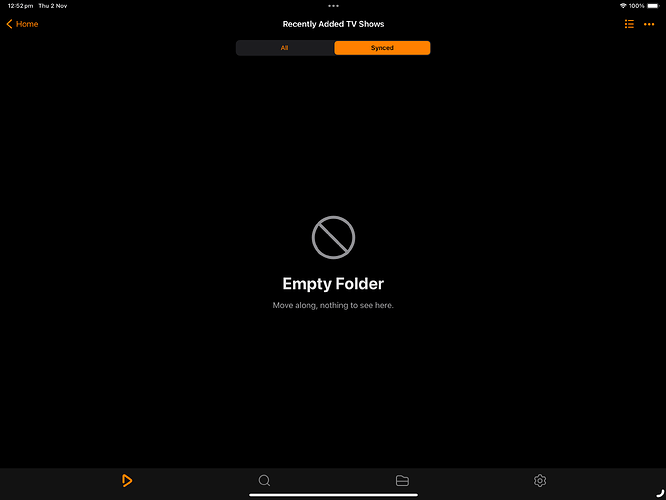Open the settings gear tab

[540, 481]
